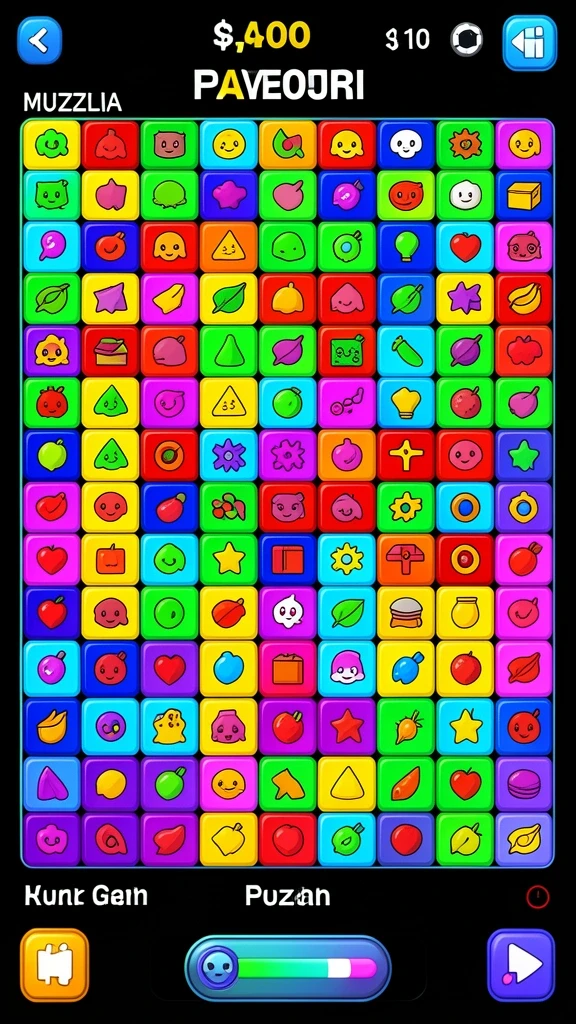Open the blue menu button at top right
Image resolution: width=576 pixels, height=1024 pixels.
[x=530, y=42]
